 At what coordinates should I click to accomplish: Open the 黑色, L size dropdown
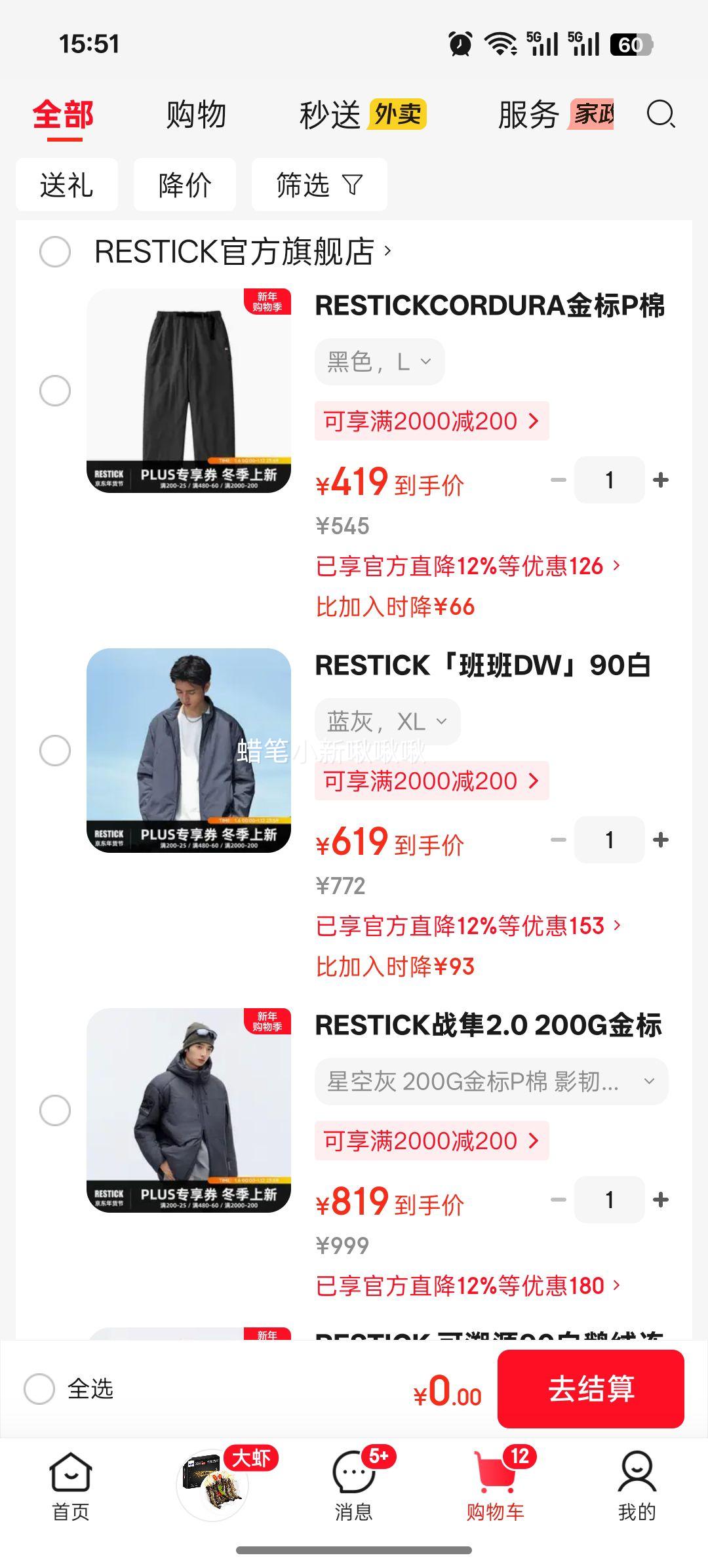coord(379,361)
